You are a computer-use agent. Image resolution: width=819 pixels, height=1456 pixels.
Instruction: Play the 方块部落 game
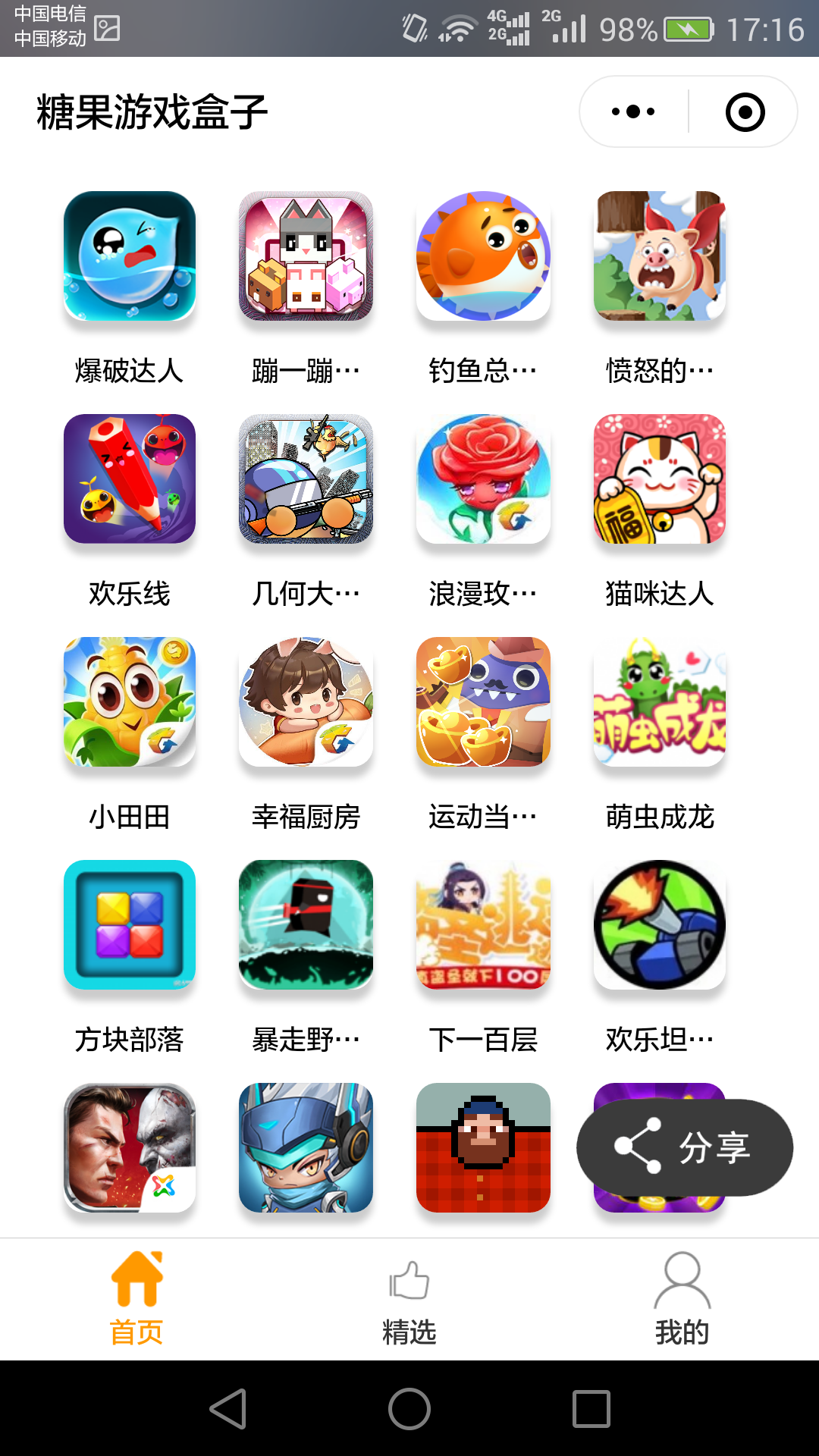point(130,925)
